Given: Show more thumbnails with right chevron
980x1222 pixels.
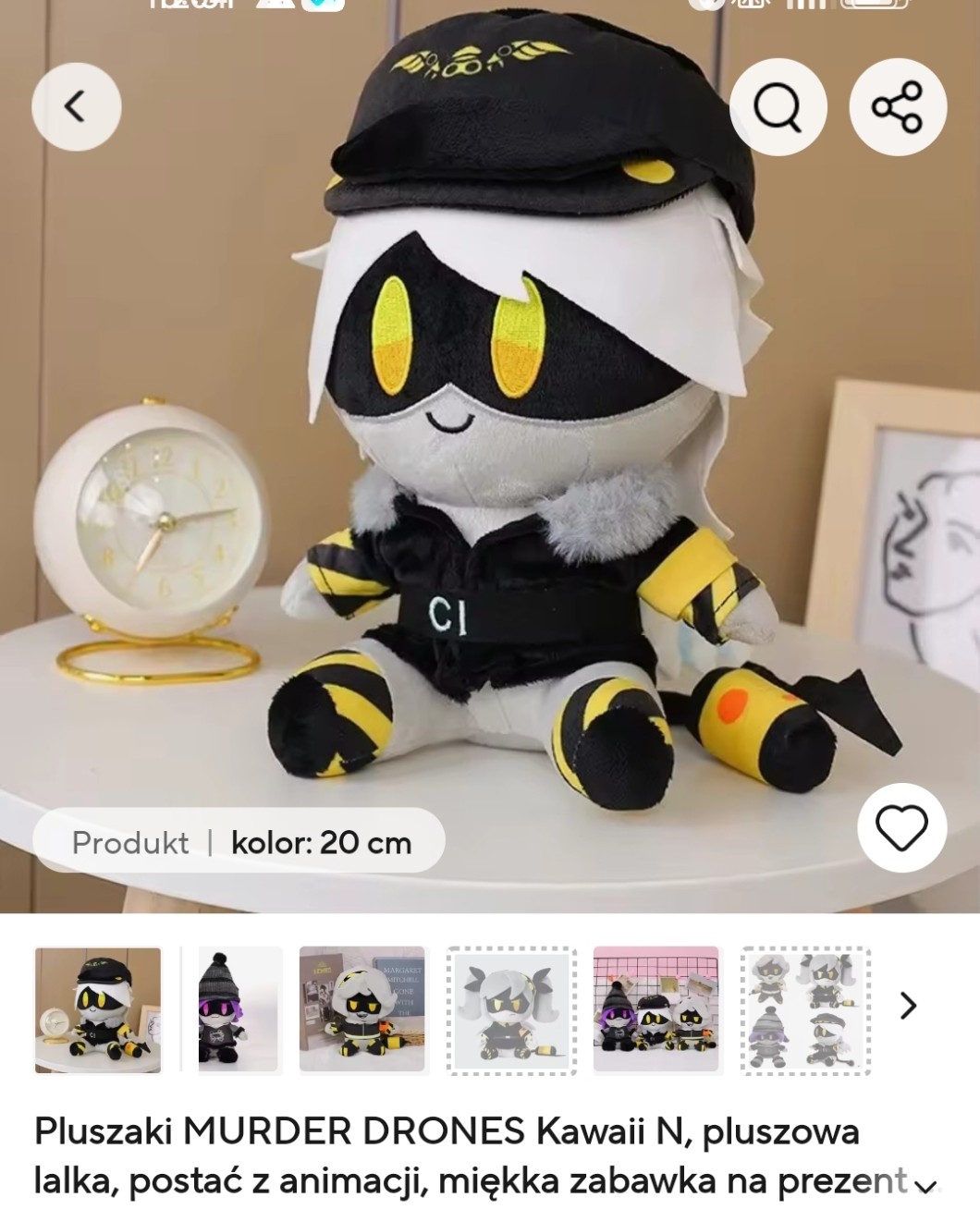Looking at the screenshot, I should coord(909,1006).
